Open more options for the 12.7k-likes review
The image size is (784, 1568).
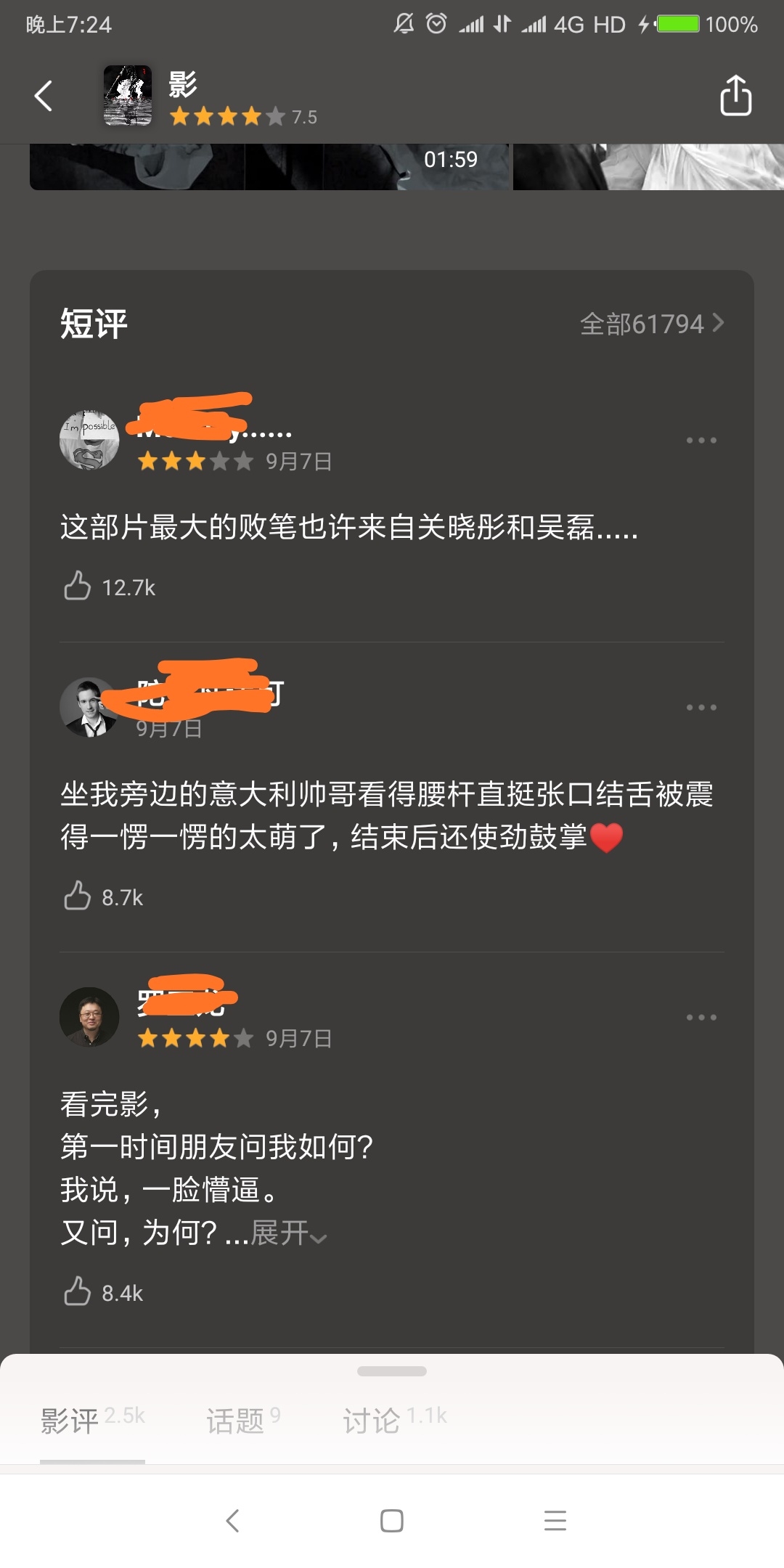tap(701, 441)
